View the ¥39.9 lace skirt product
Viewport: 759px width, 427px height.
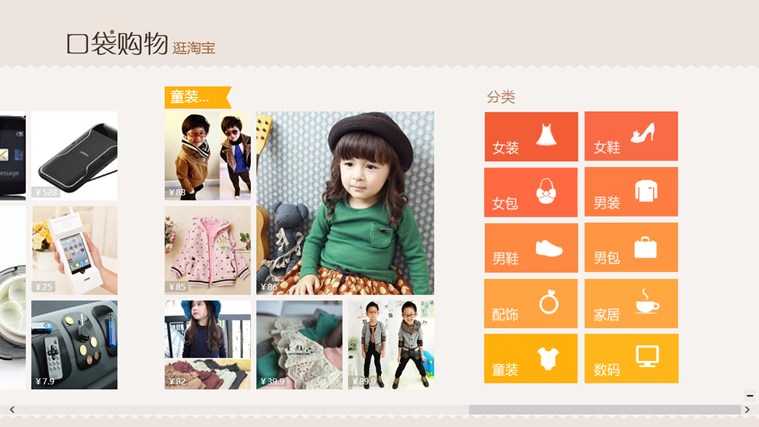pos(299,344)
